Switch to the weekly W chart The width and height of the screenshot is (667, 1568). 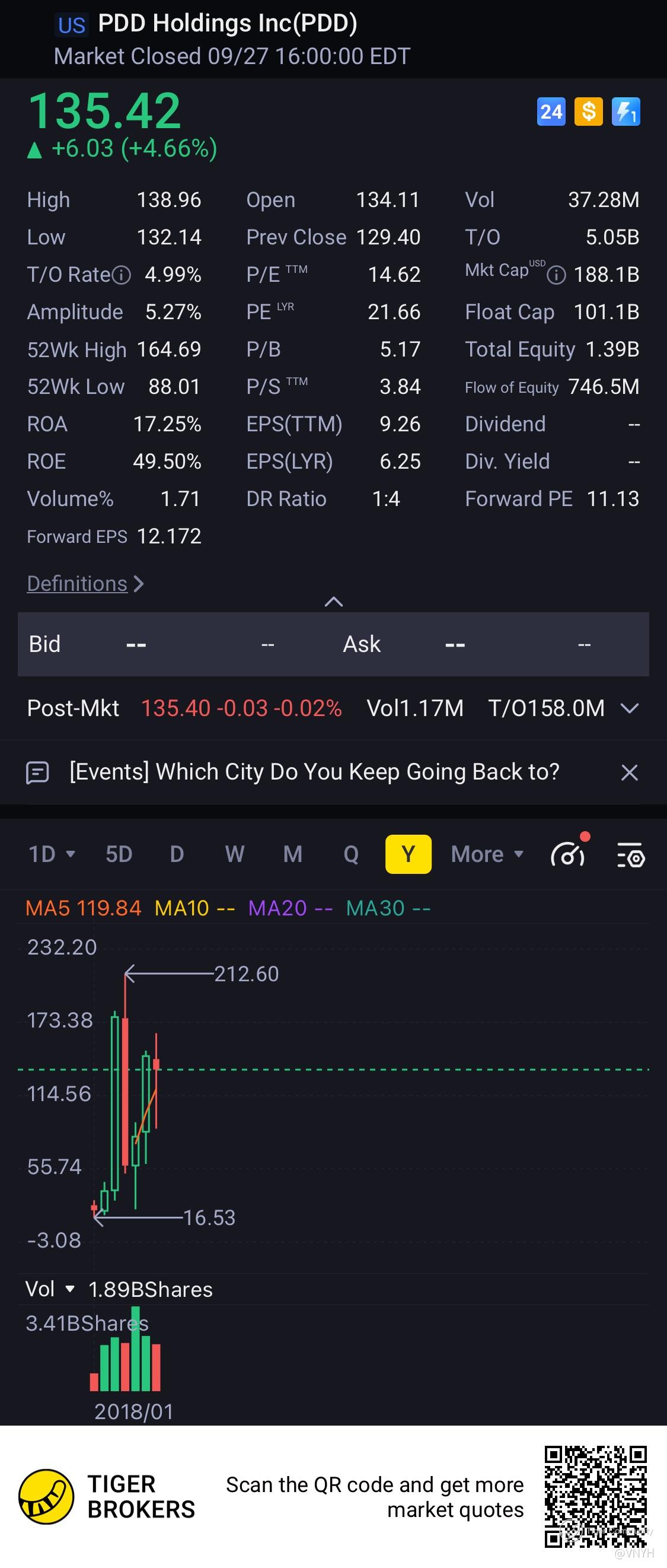coord(234,855)
